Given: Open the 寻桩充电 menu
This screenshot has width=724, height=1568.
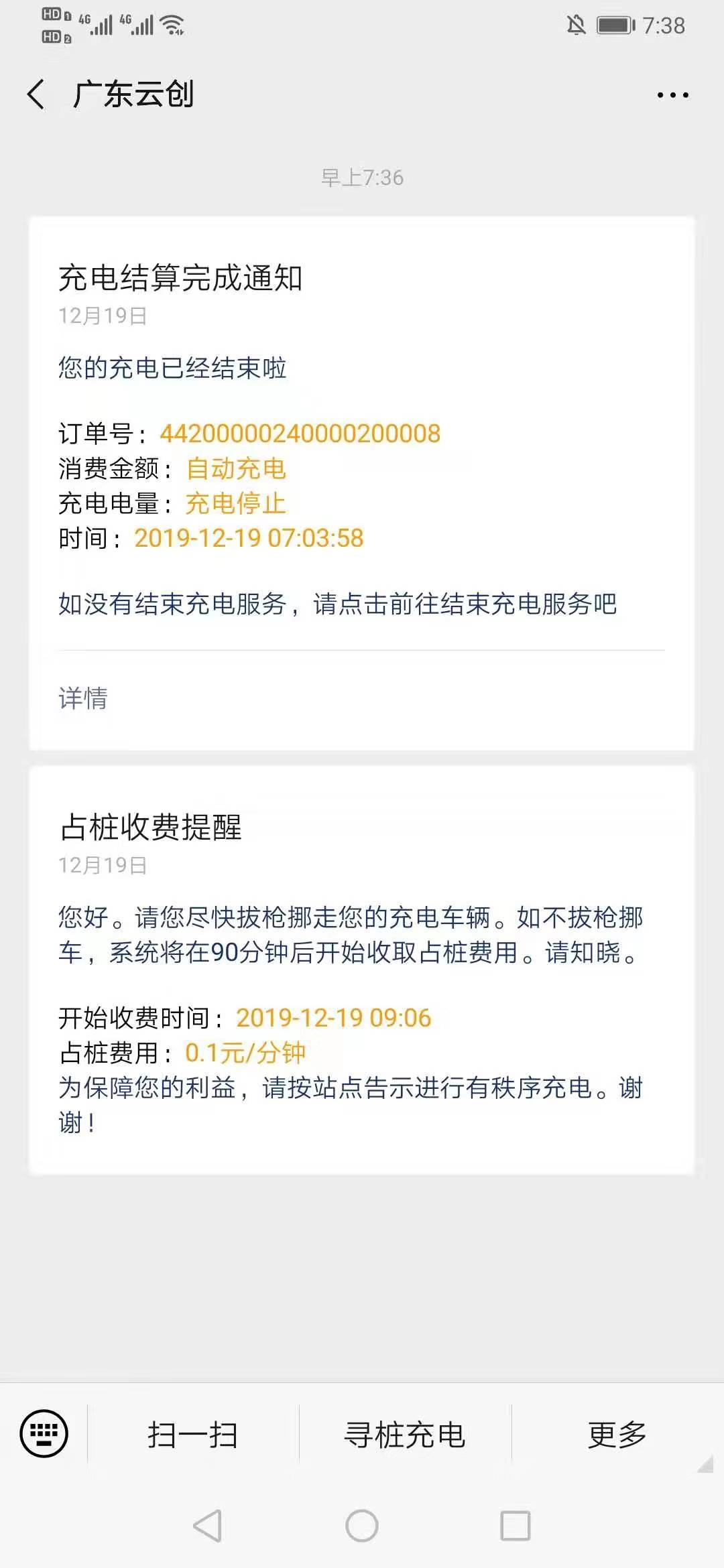Looking at the screenshot, I should tap(405, 1435).
